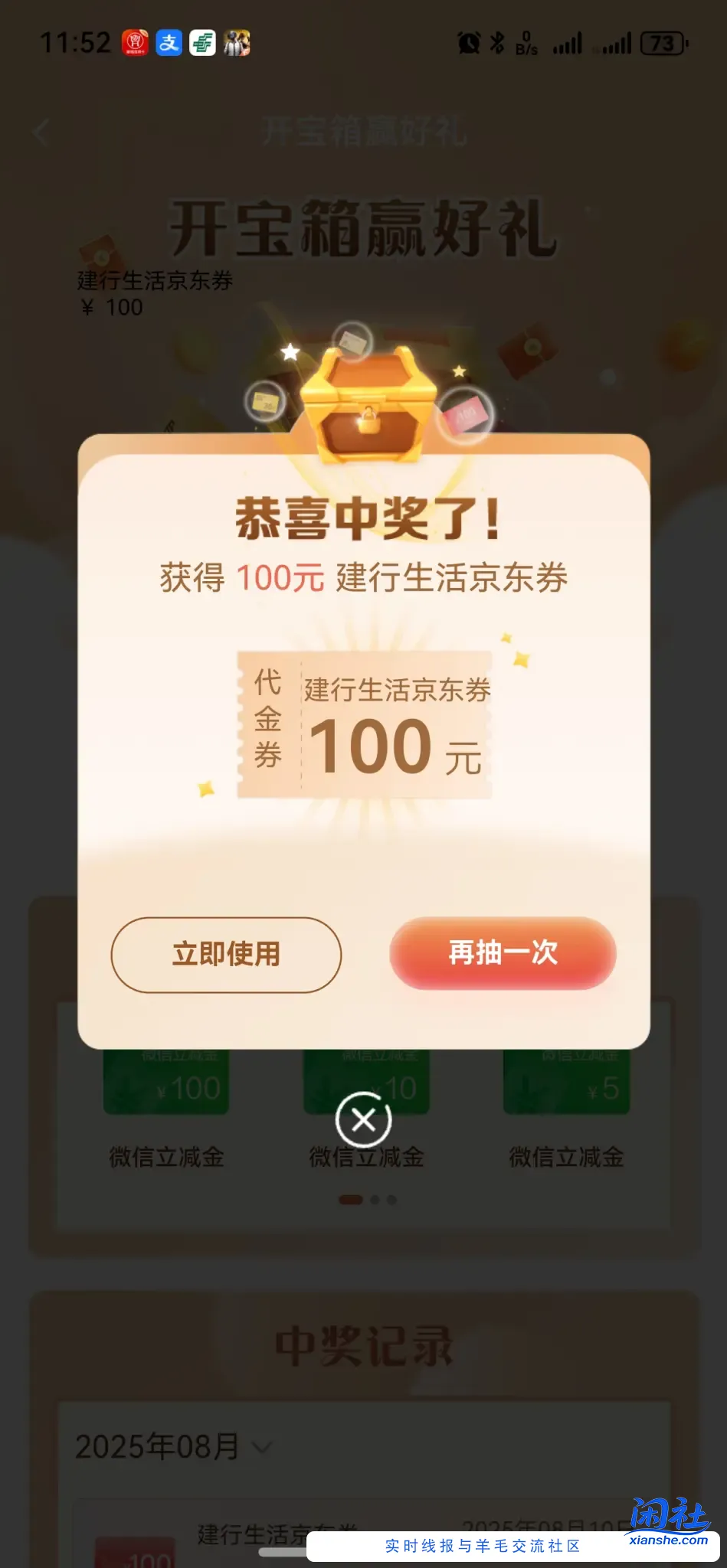
Task: Tap the red card app icon in status bar
Action: (135, 43)
